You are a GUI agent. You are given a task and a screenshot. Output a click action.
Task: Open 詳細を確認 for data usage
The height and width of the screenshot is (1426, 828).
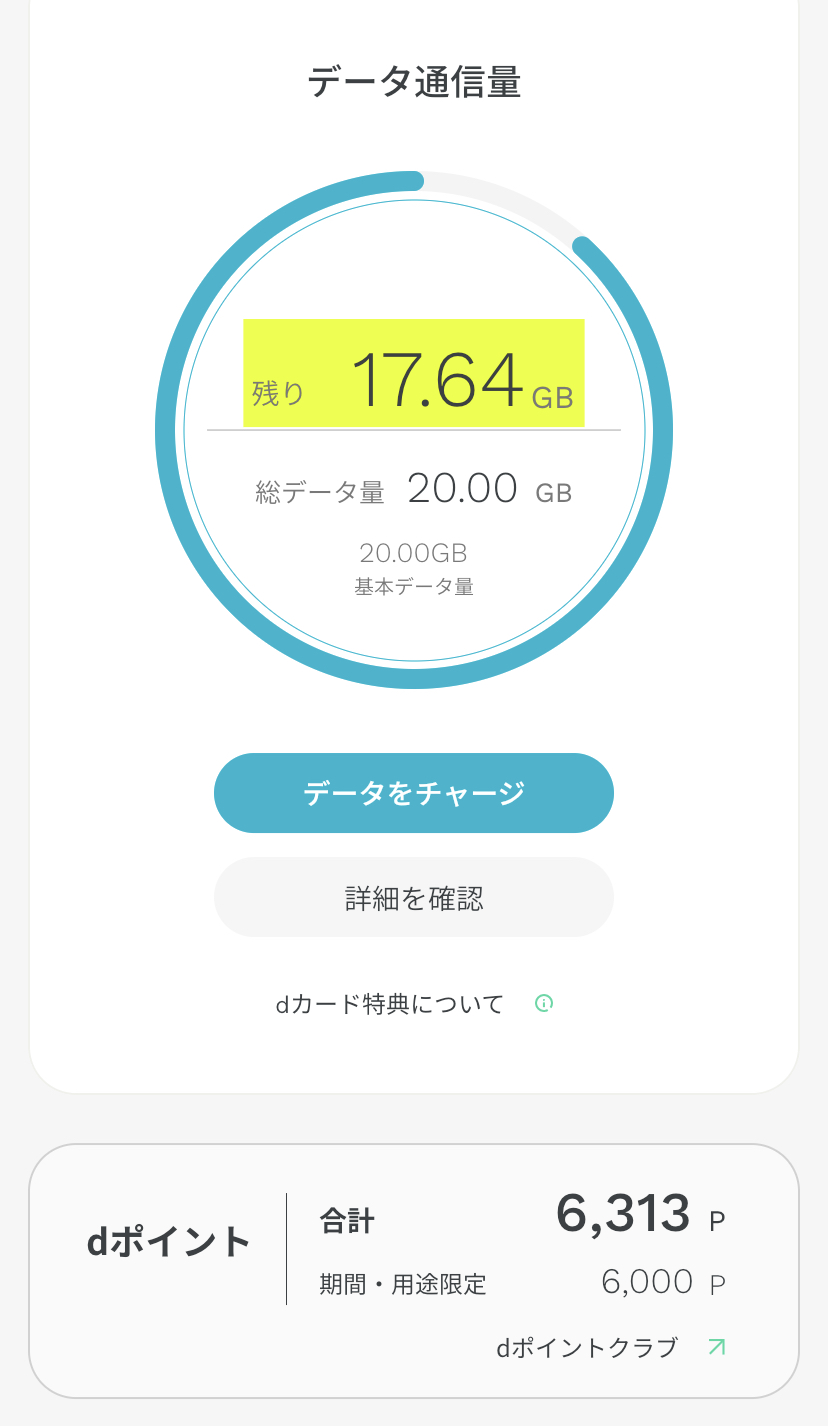413,897
